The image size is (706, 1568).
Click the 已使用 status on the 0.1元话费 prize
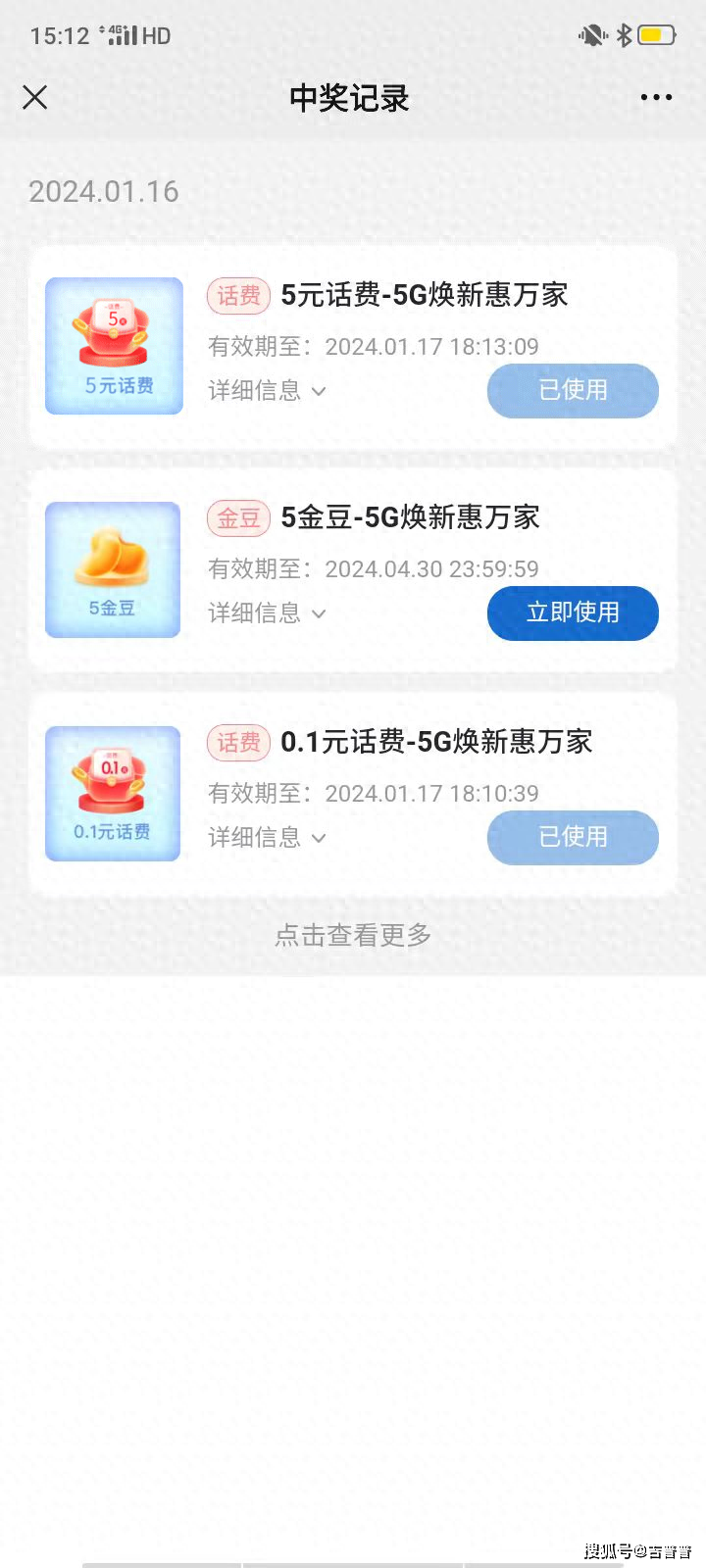[573, 837]
